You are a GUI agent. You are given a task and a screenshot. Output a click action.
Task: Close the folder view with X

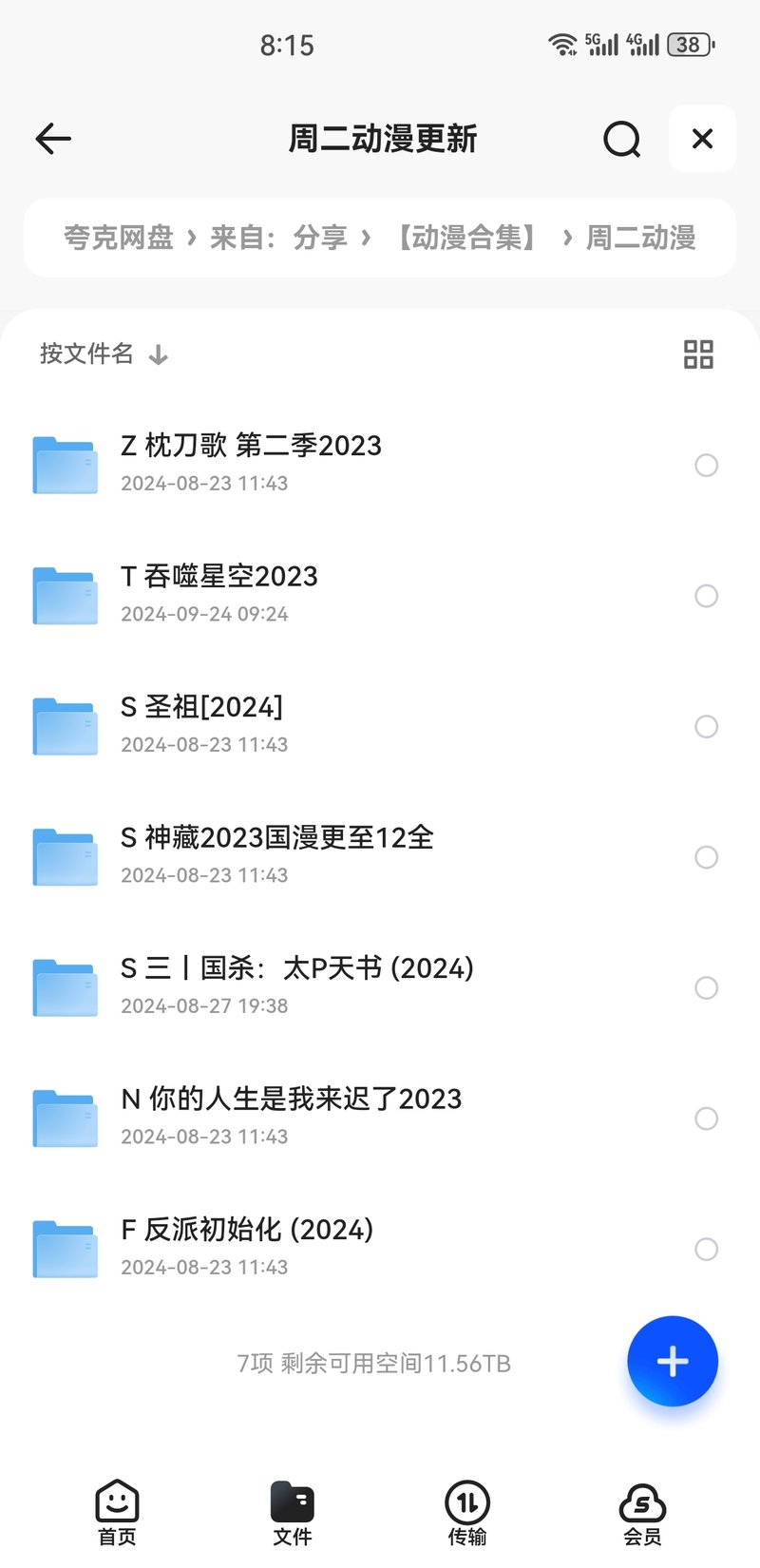(x=702, y=139)
